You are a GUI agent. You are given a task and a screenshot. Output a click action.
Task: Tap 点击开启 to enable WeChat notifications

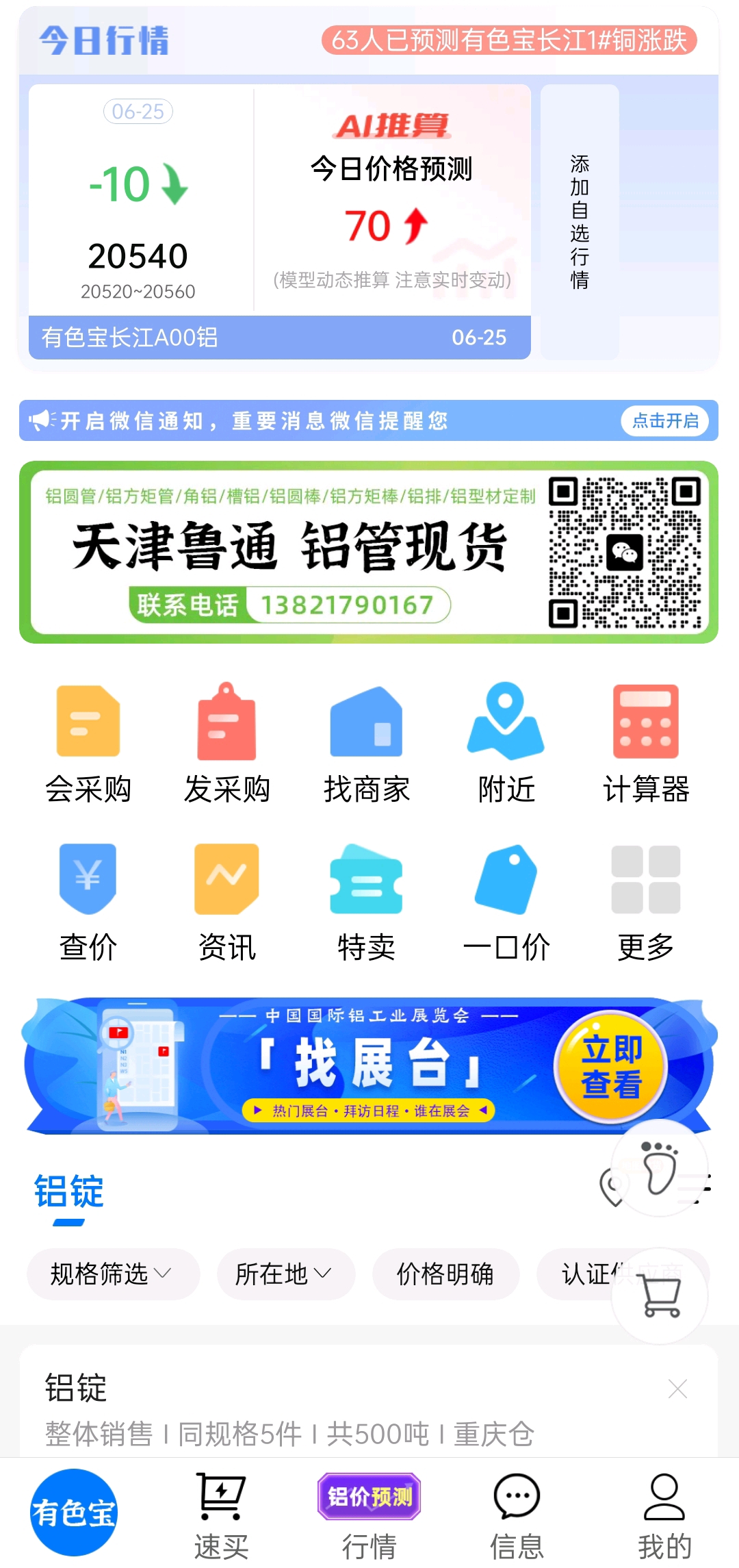[x=665, y=420]
